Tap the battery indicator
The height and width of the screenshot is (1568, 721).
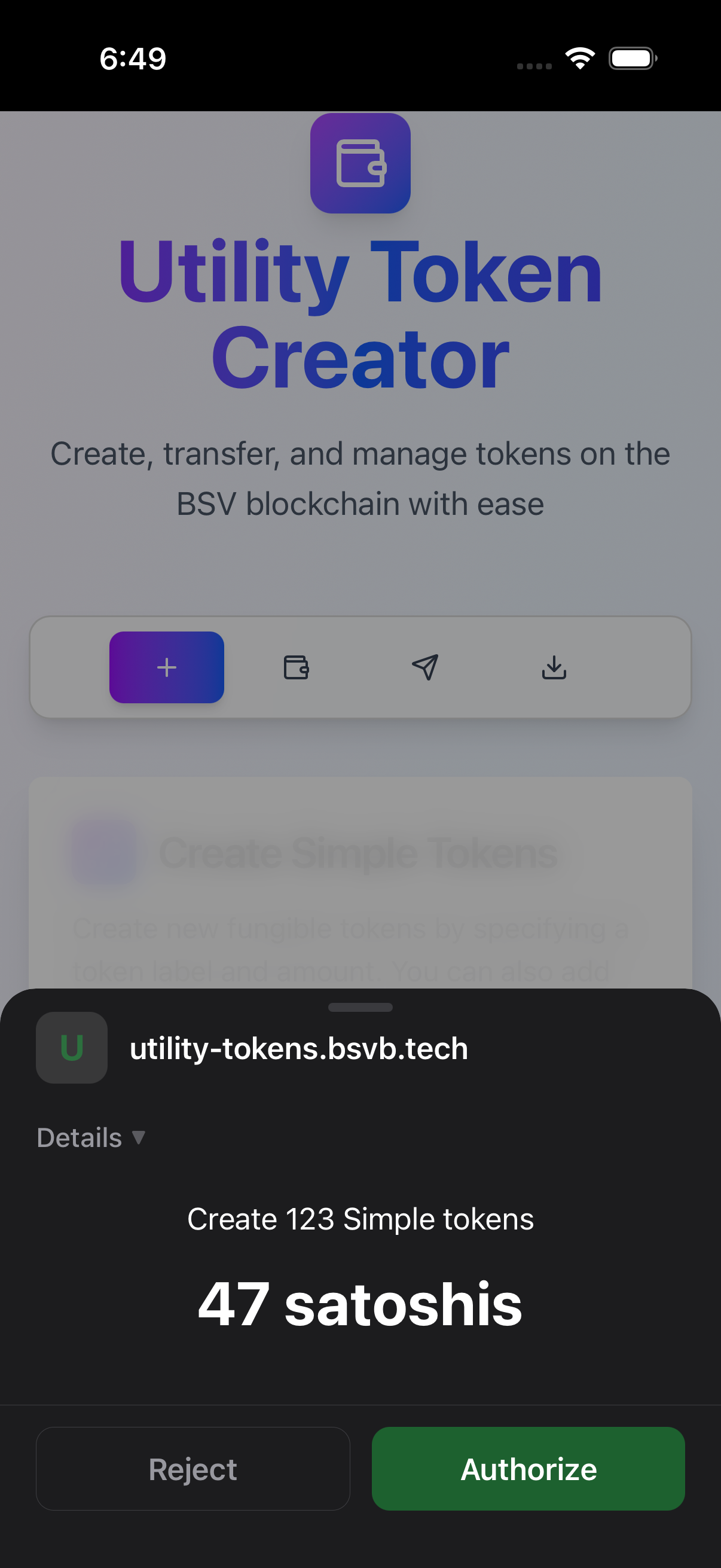tap(631, 58)
